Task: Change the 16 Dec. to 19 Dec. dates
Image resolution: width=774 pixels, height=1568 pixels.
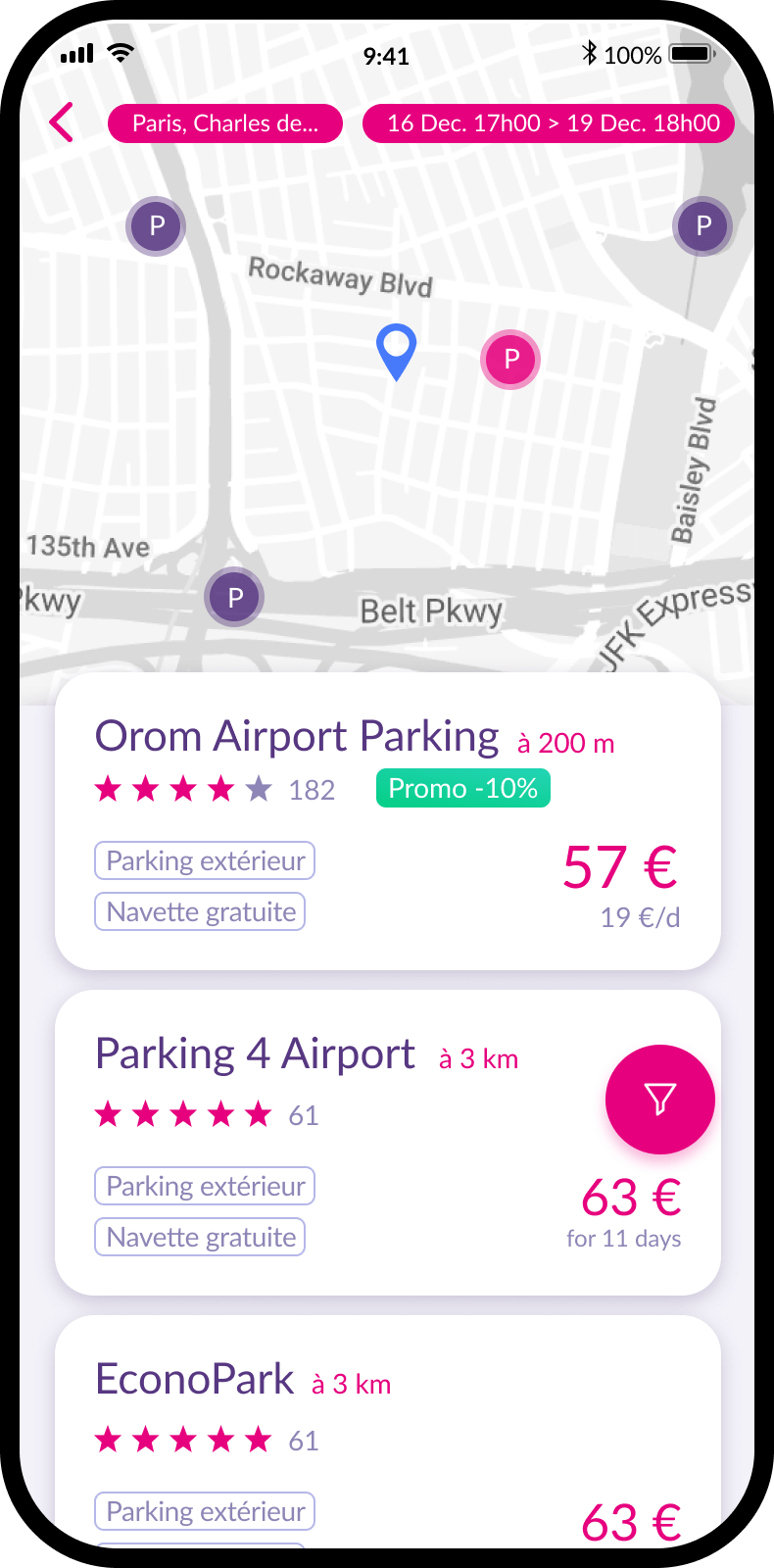Action: (549, 123)
